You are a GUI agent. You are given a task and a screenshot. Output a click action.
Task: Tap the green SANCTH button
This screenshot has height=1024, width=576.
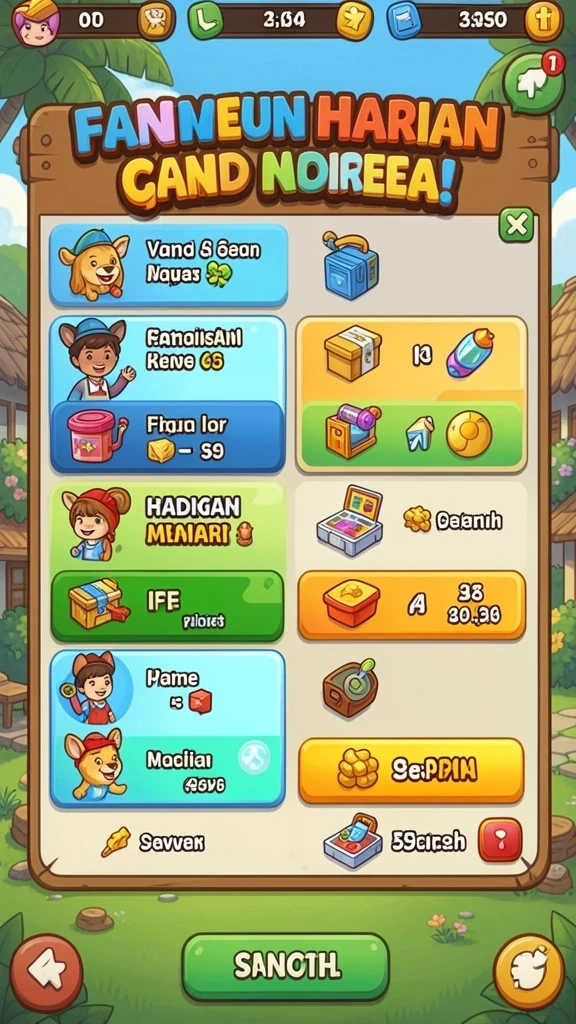[285, 966]
